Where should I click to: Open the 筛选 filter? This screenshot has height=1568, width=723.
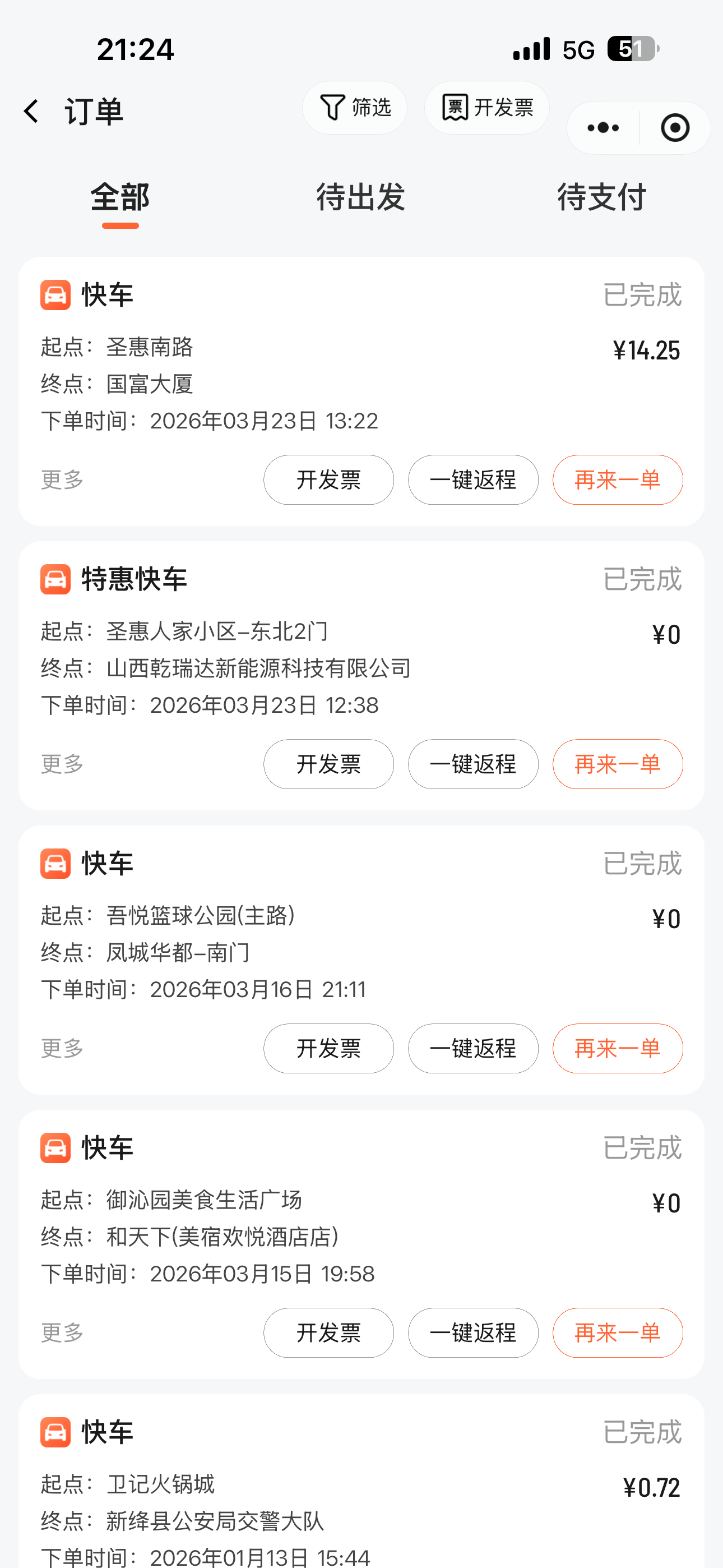coord(355,108)
